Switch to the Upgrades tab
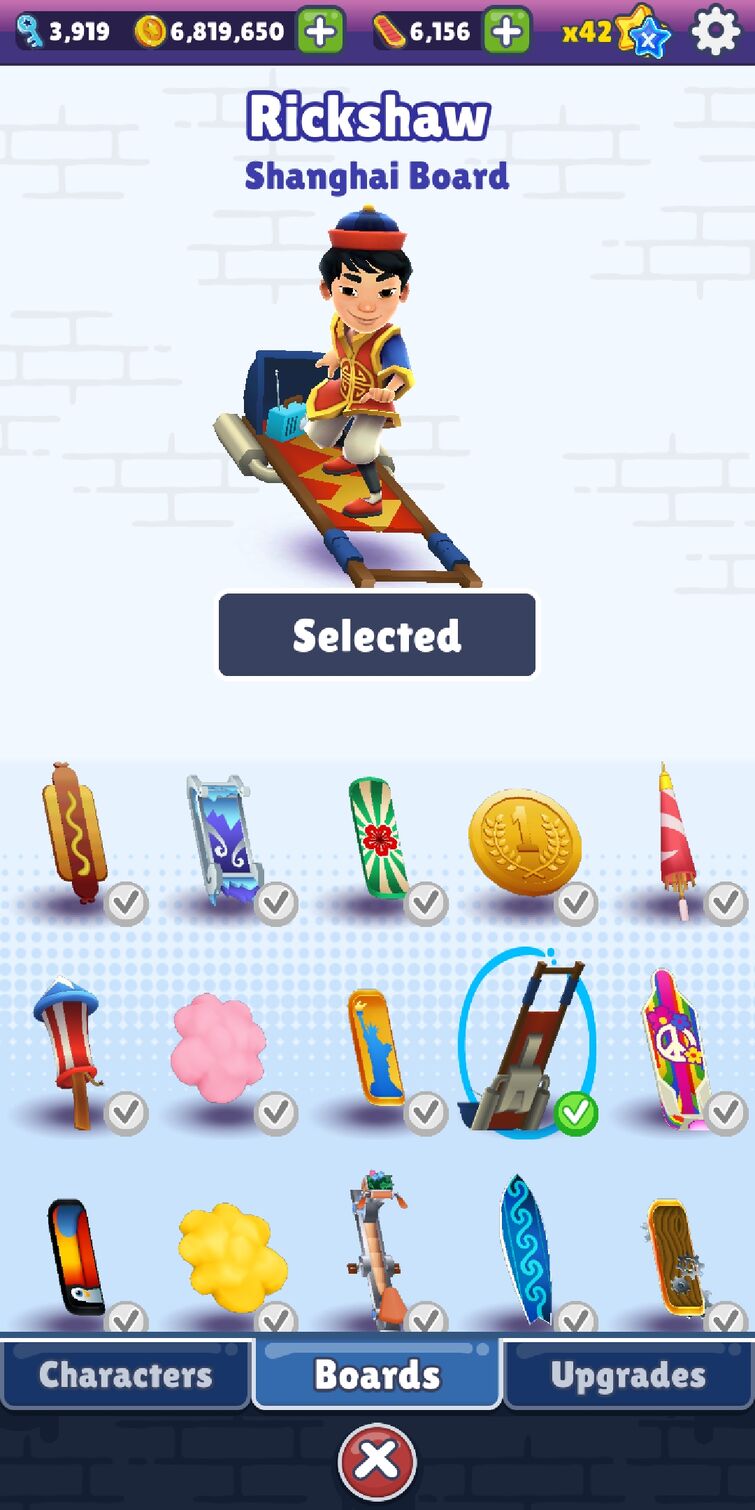This screenshot has height=1510, width=755. pyautogui.click(x=628, y=1375)
